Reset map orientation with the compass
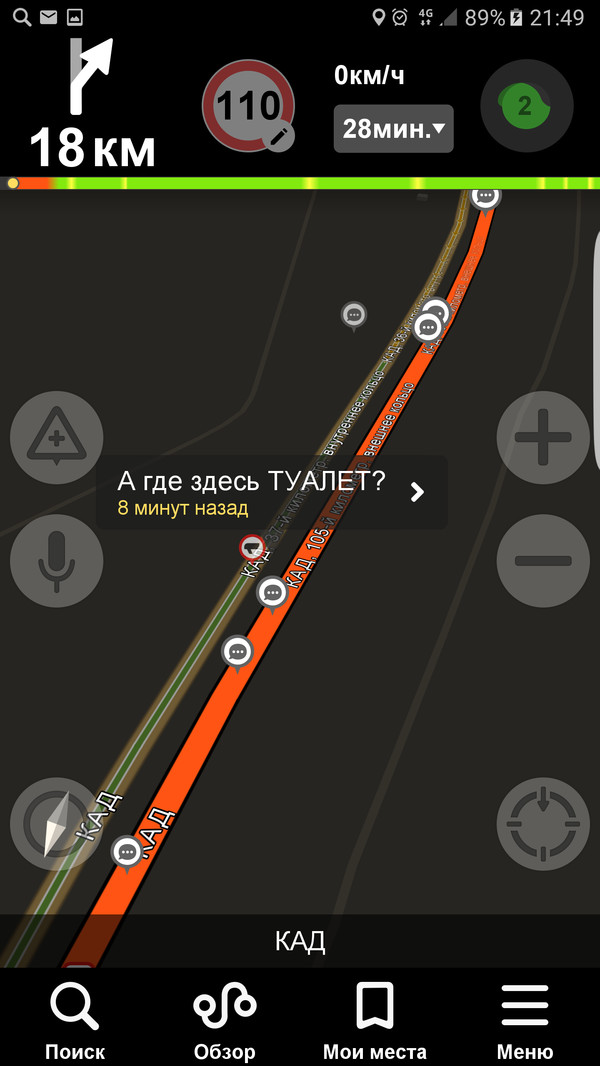600x1066 pixels. click(56, 824)
